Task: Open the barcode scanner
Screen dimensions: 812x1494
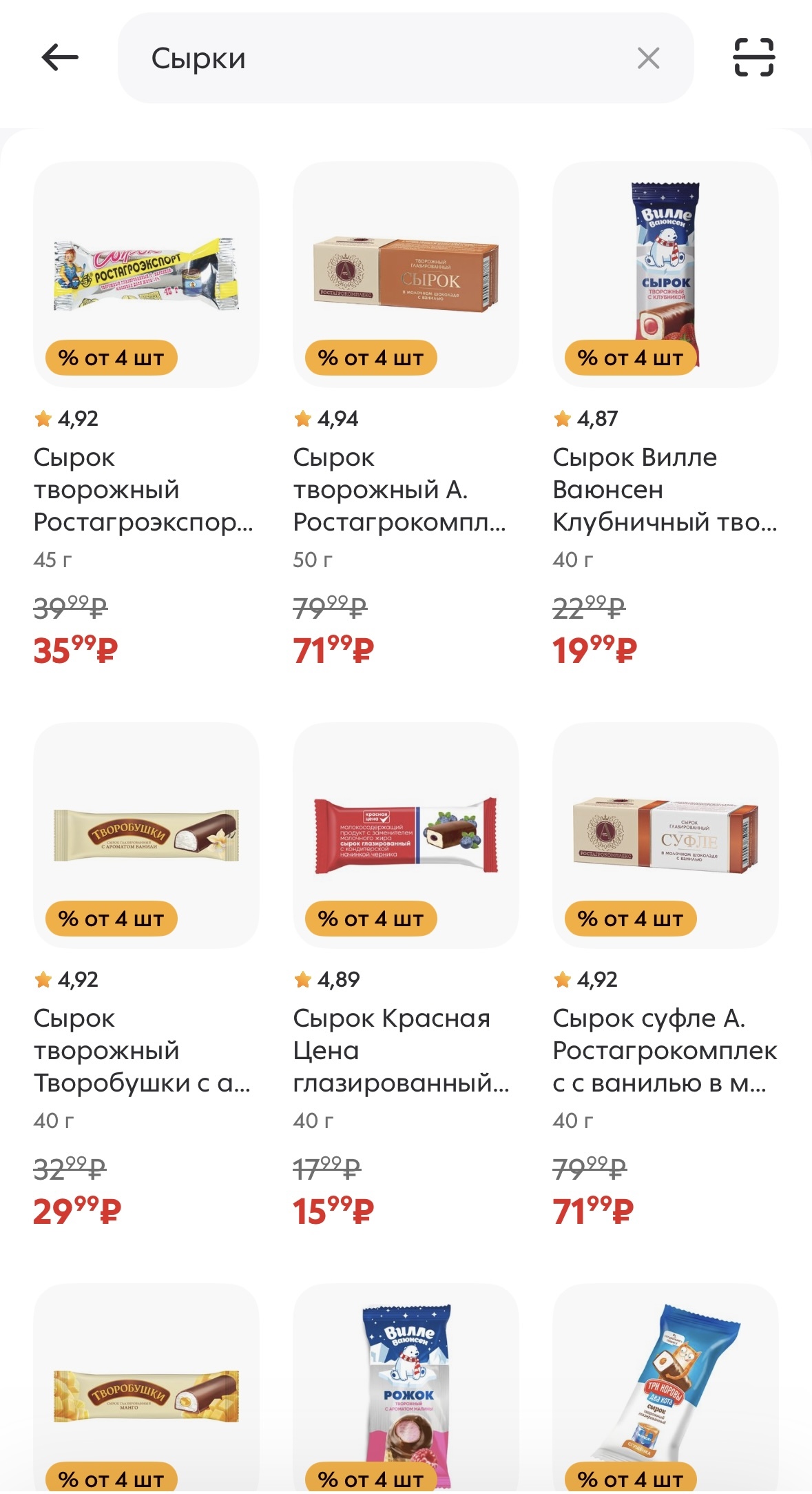Action: pos(753,58)
